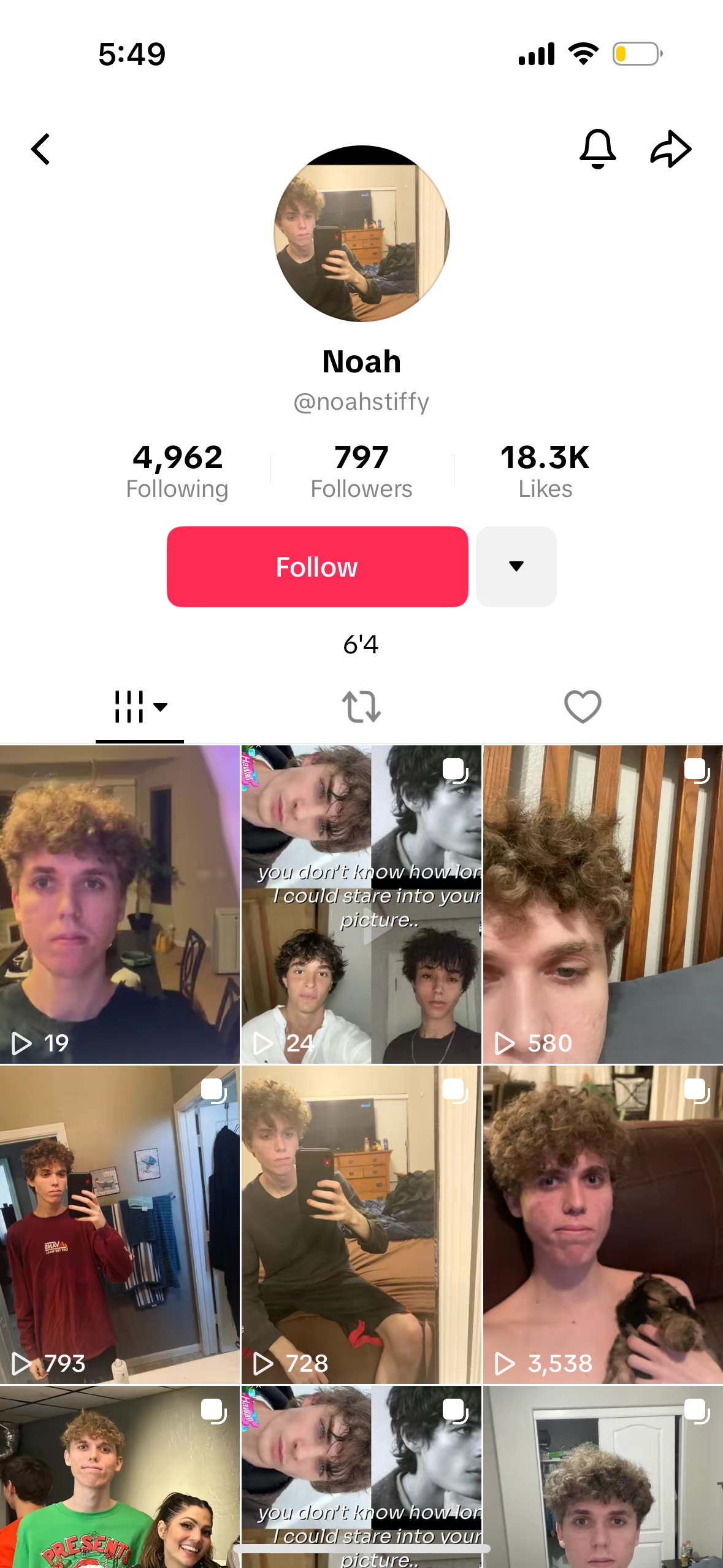Screen dimensions: 723x1568
Task: Open the post with 793 views
Action: (120, 1224)
